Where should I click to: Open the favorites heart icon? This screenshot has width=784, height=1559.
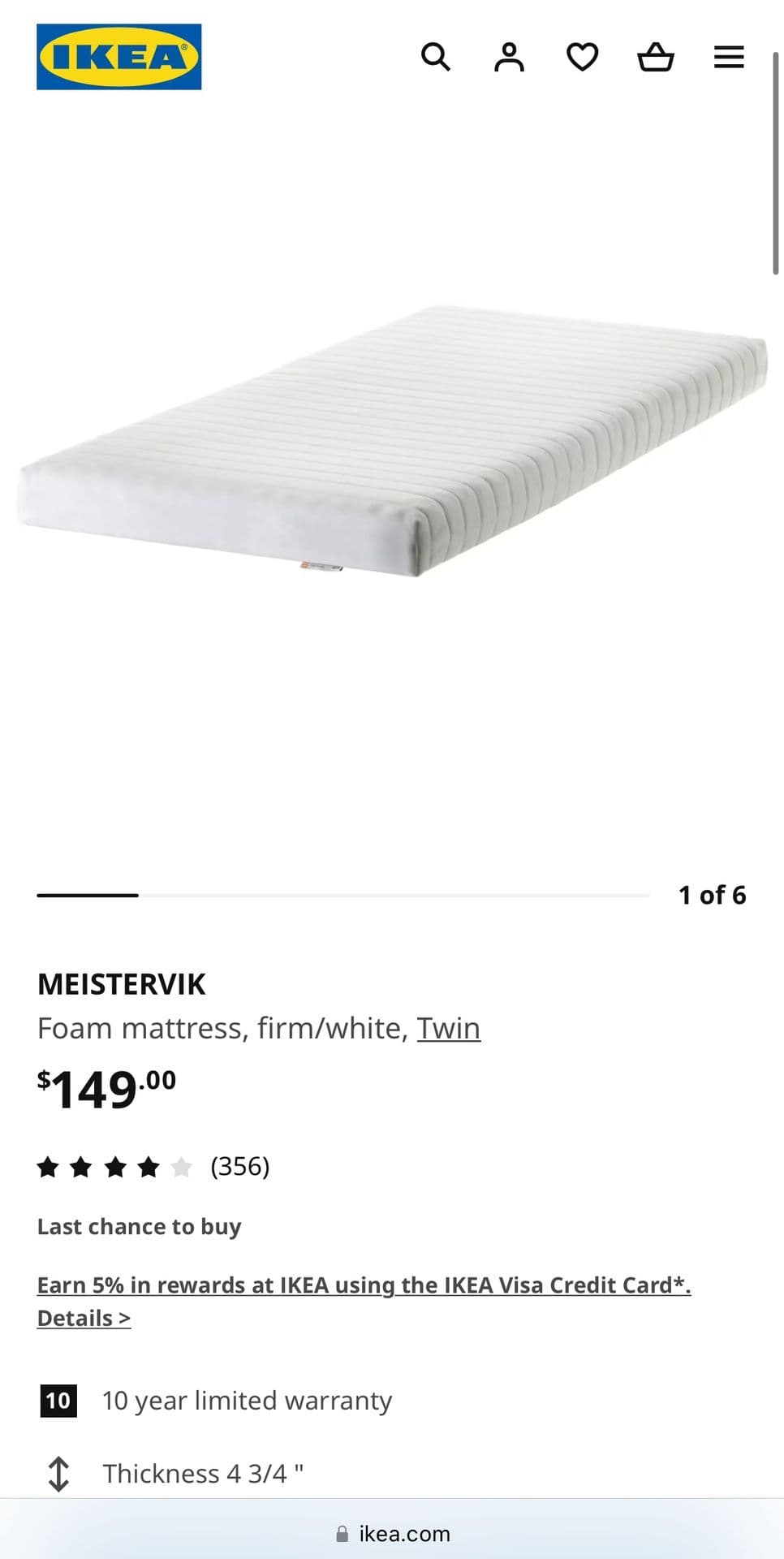[x=582, y=57]
